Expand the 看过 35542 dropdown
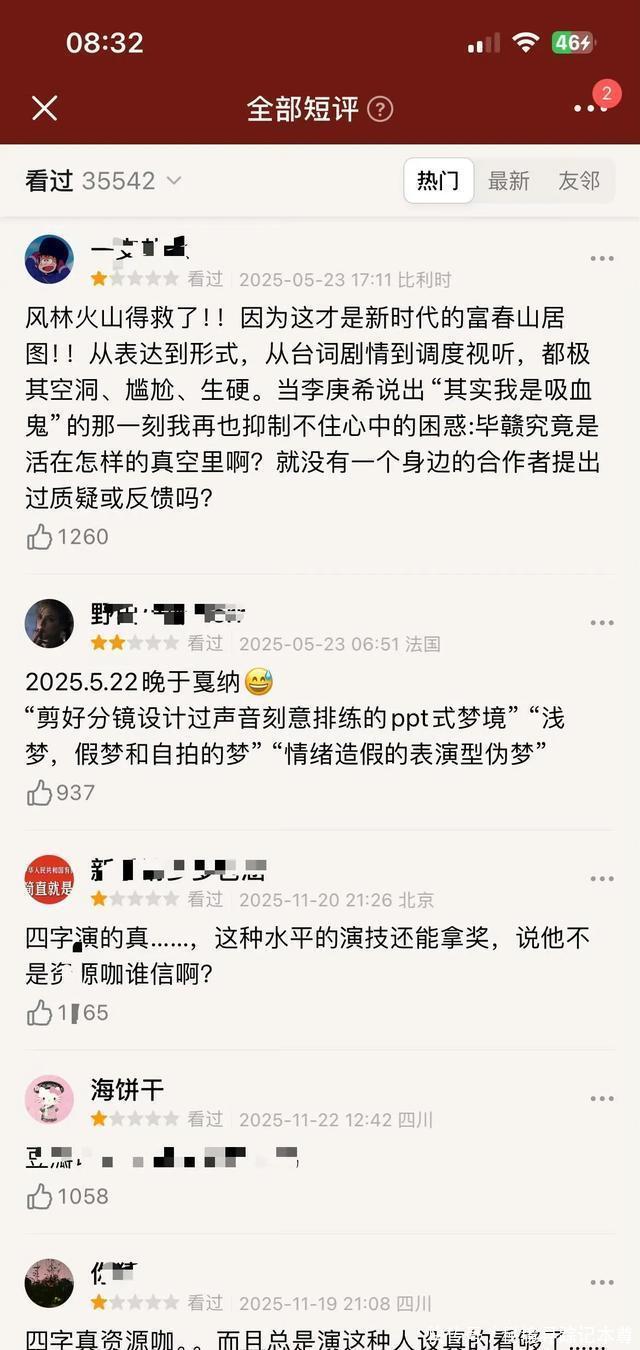 click(174, 181)
